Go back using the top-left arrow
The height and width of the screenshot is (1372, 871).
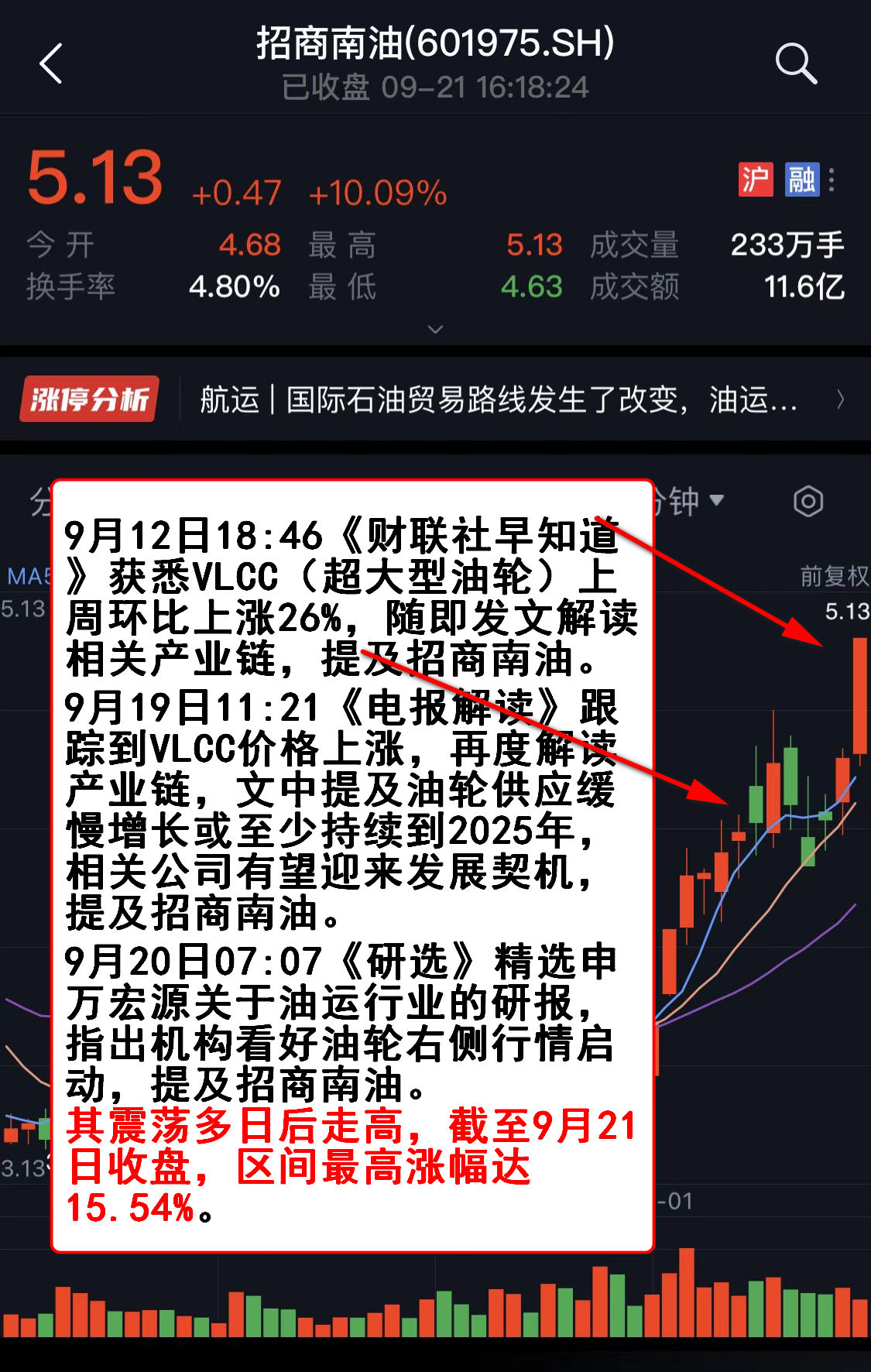[51, 63]
